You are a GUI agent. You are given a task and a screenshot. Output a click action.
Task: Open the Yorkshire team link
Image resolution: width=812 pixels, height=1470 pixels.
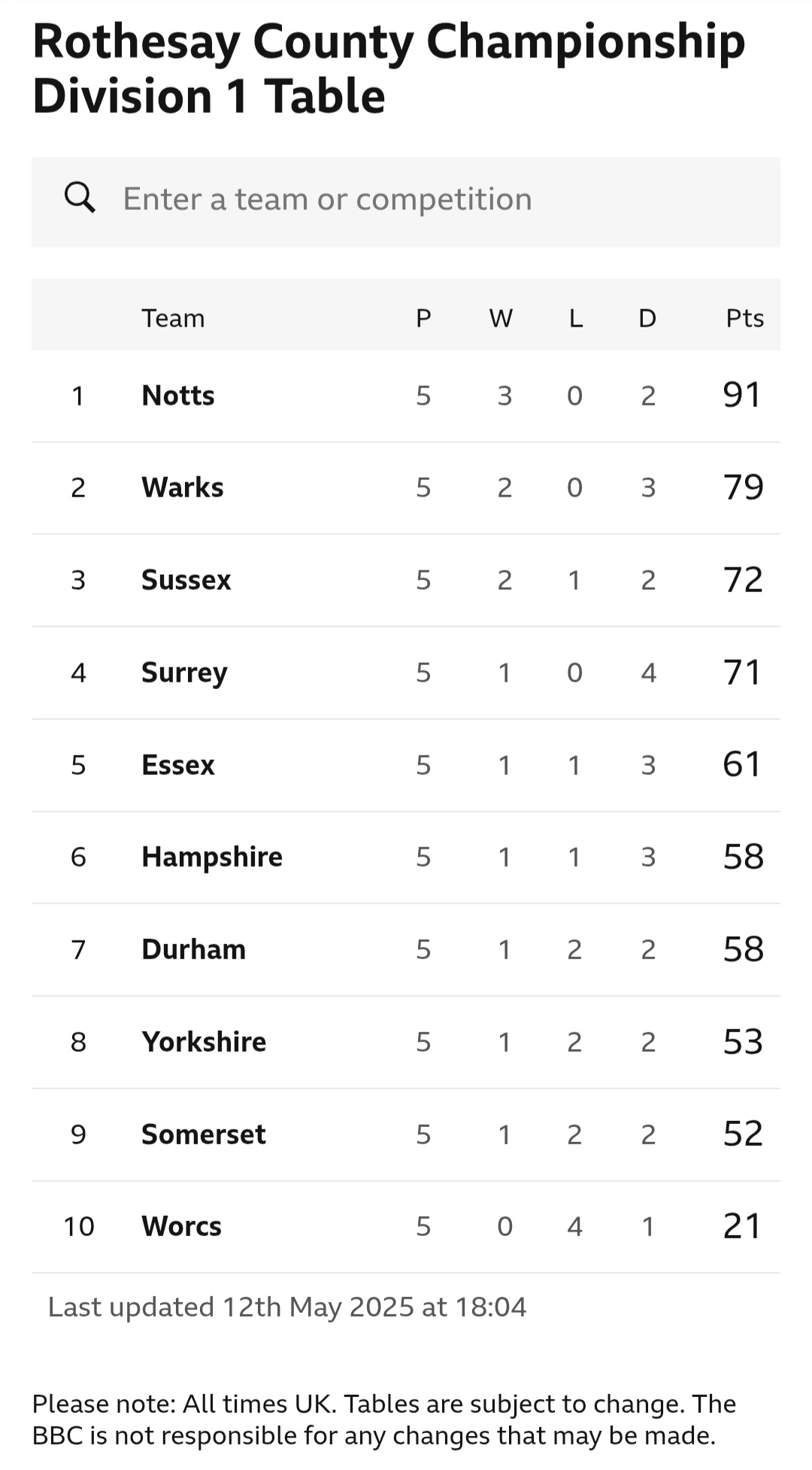tap(204, 1042)
